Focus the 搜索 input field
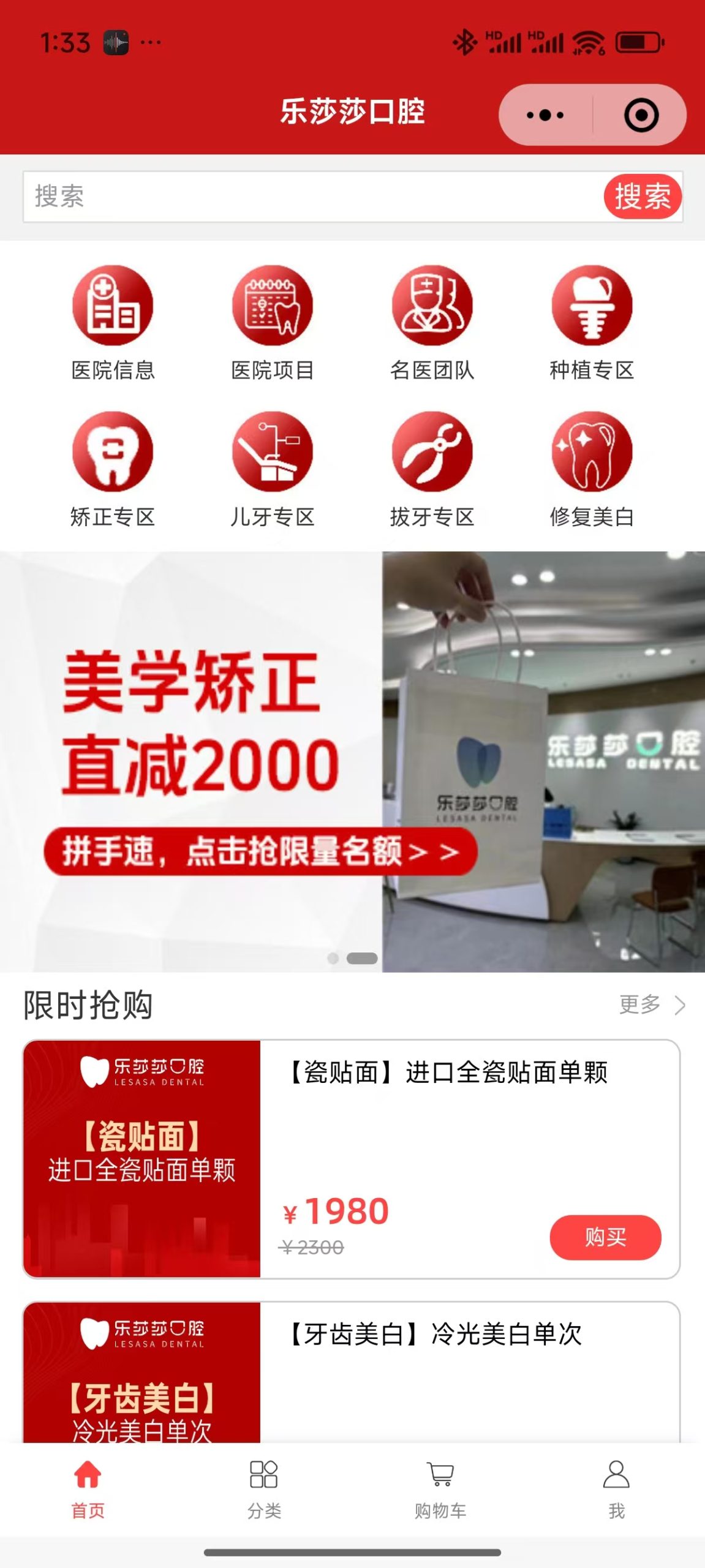 (306, 197)
